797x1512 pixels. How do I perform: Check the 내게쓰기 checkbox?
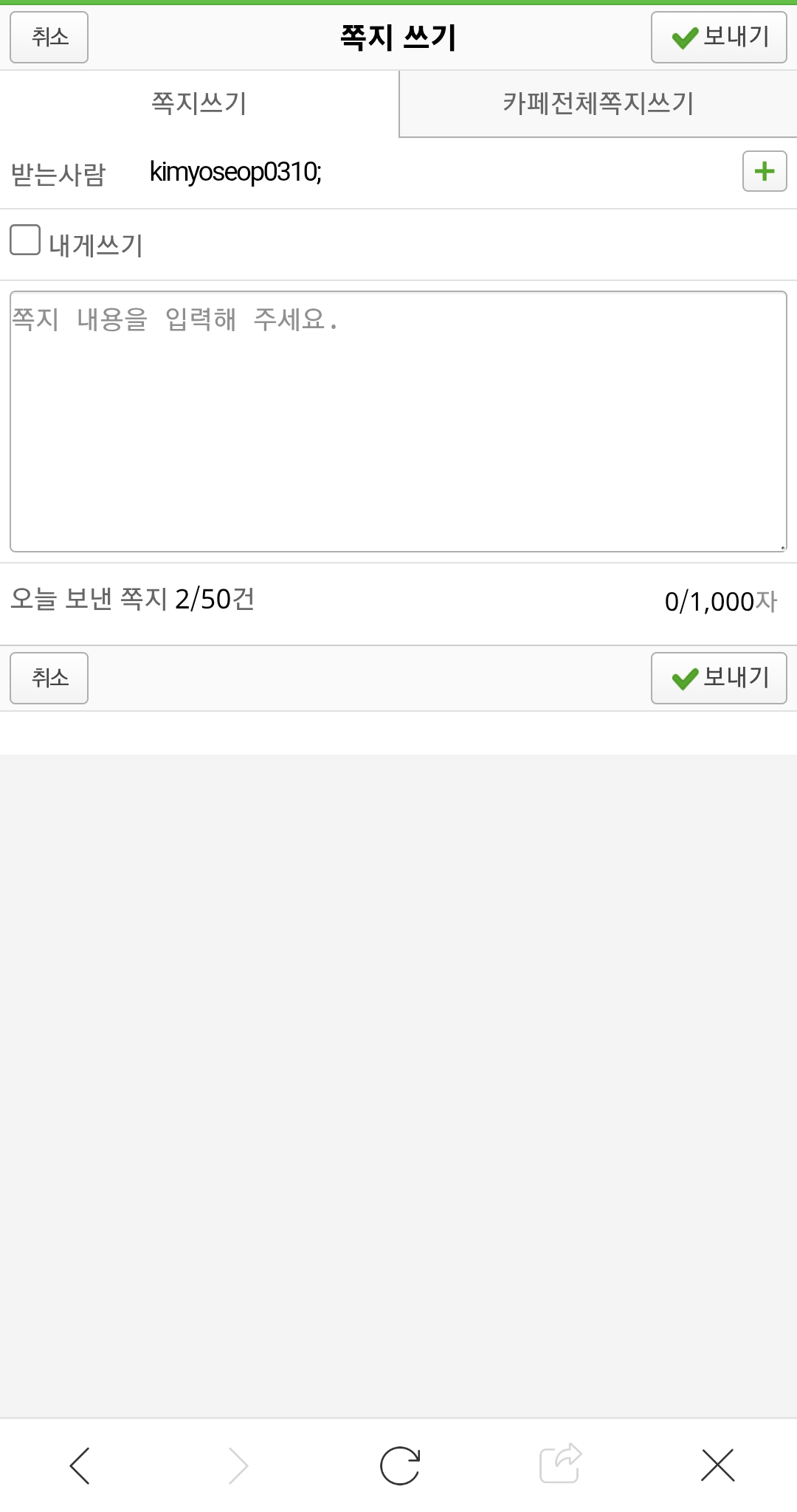click(25, 240)
